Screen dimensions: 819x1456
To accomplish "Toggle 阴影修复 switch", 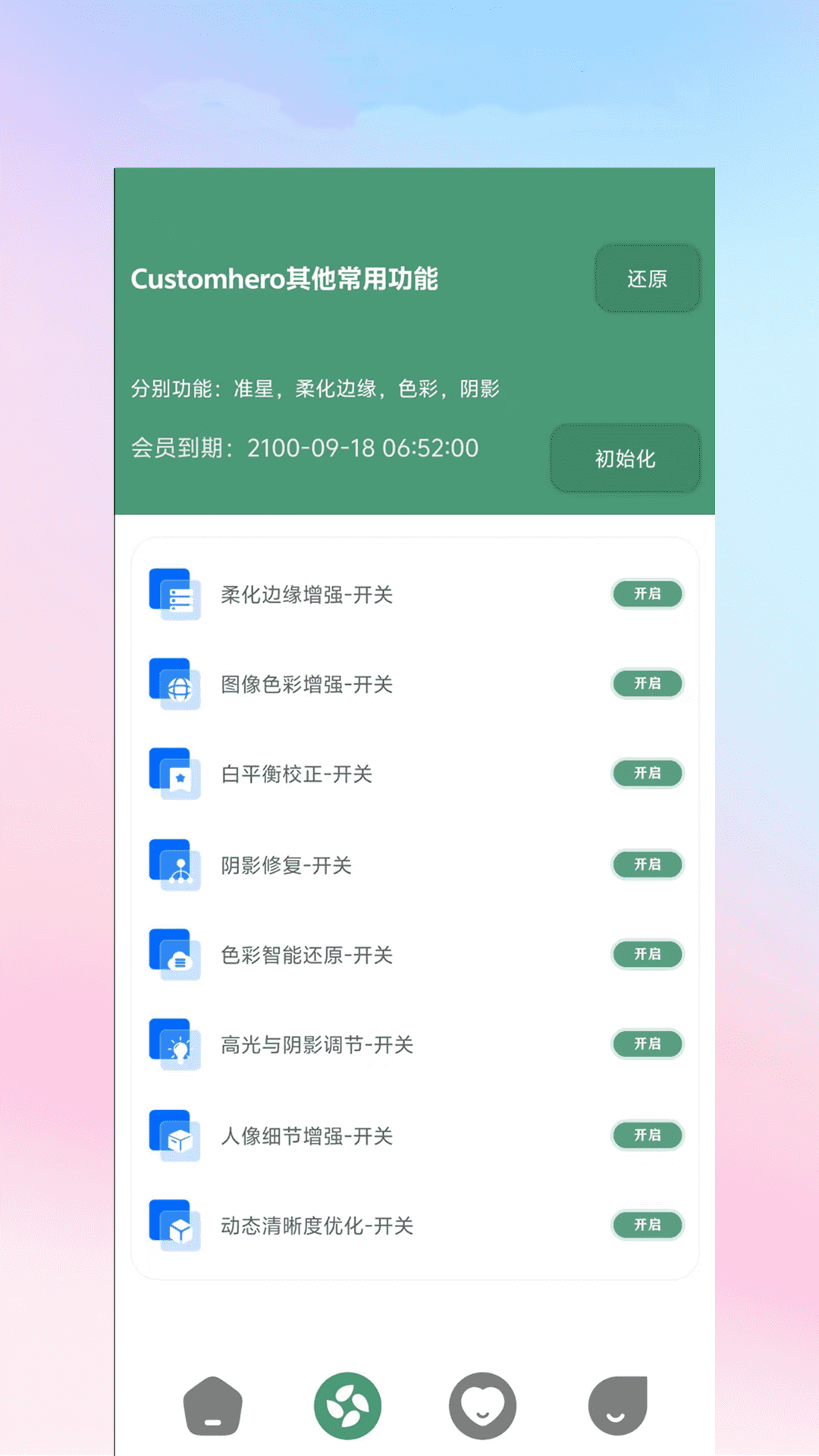I will (648, 864).
